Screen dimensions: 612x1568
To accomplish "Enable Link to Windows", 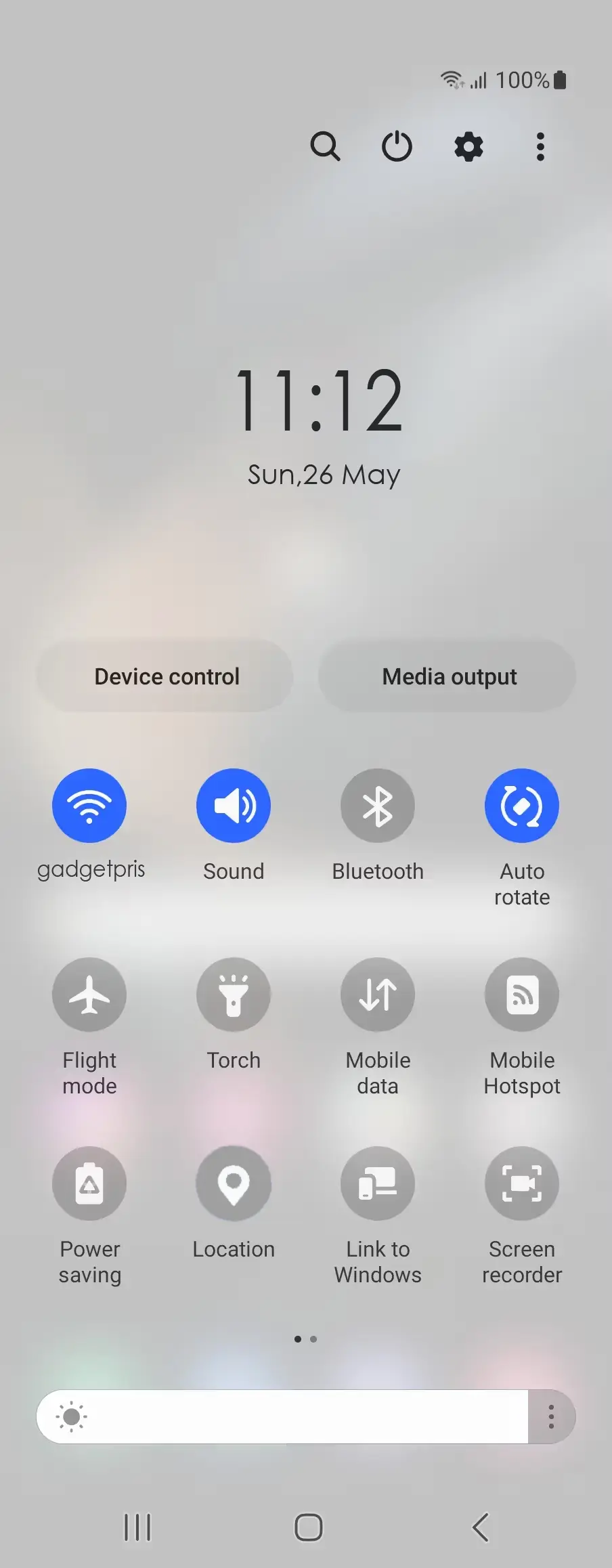I will click(x=378, y=1183).
